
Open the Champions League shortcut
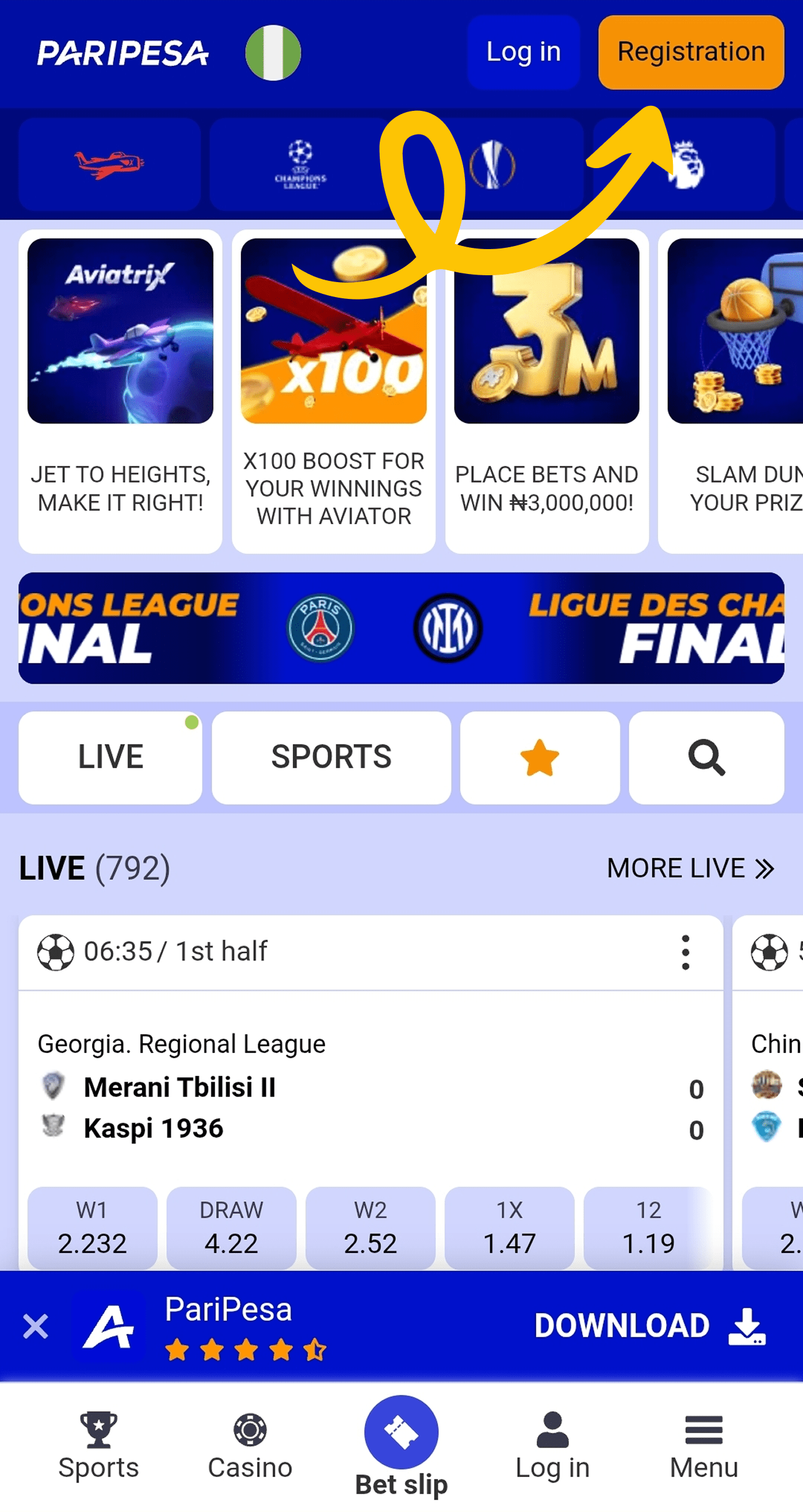pyautogui.click(x=300, y=164)
